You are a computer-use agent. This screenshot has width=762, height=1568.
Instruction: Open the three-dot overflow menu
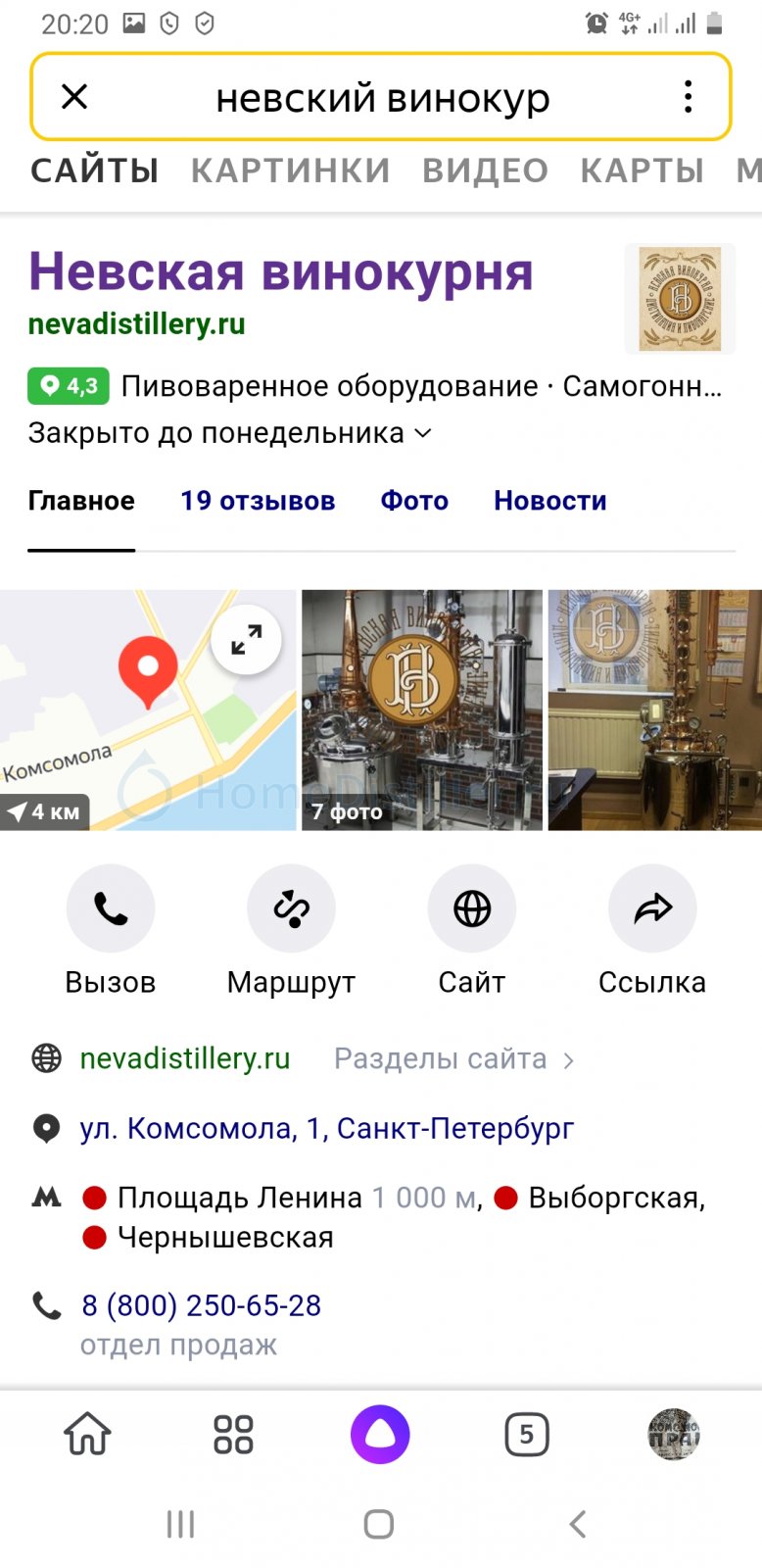point(689,97)
